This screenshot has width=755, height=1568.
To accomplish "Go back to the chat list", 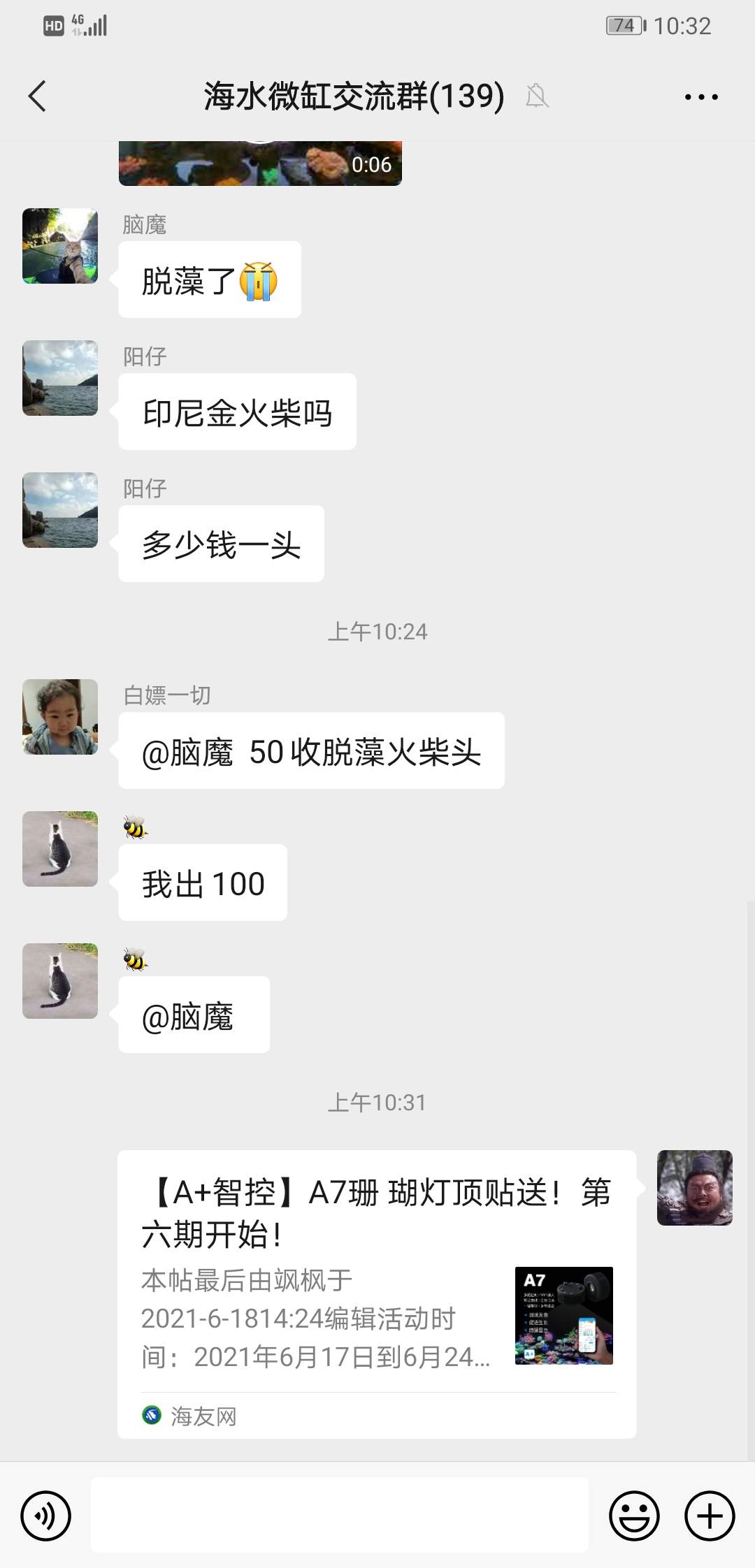I will tap(38, 96).
